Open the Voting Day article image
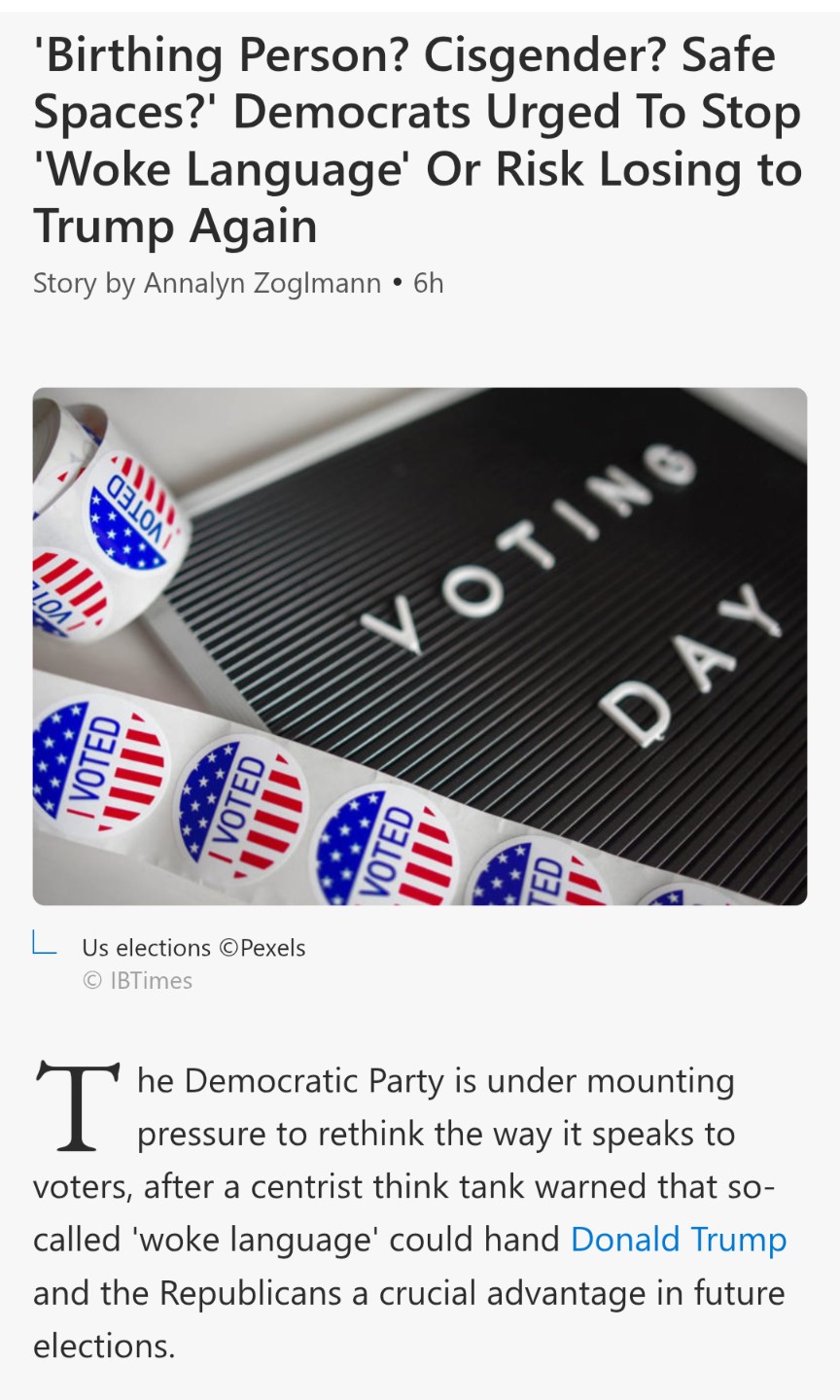The image size is (840, 1400). click(x=420, y=647)
